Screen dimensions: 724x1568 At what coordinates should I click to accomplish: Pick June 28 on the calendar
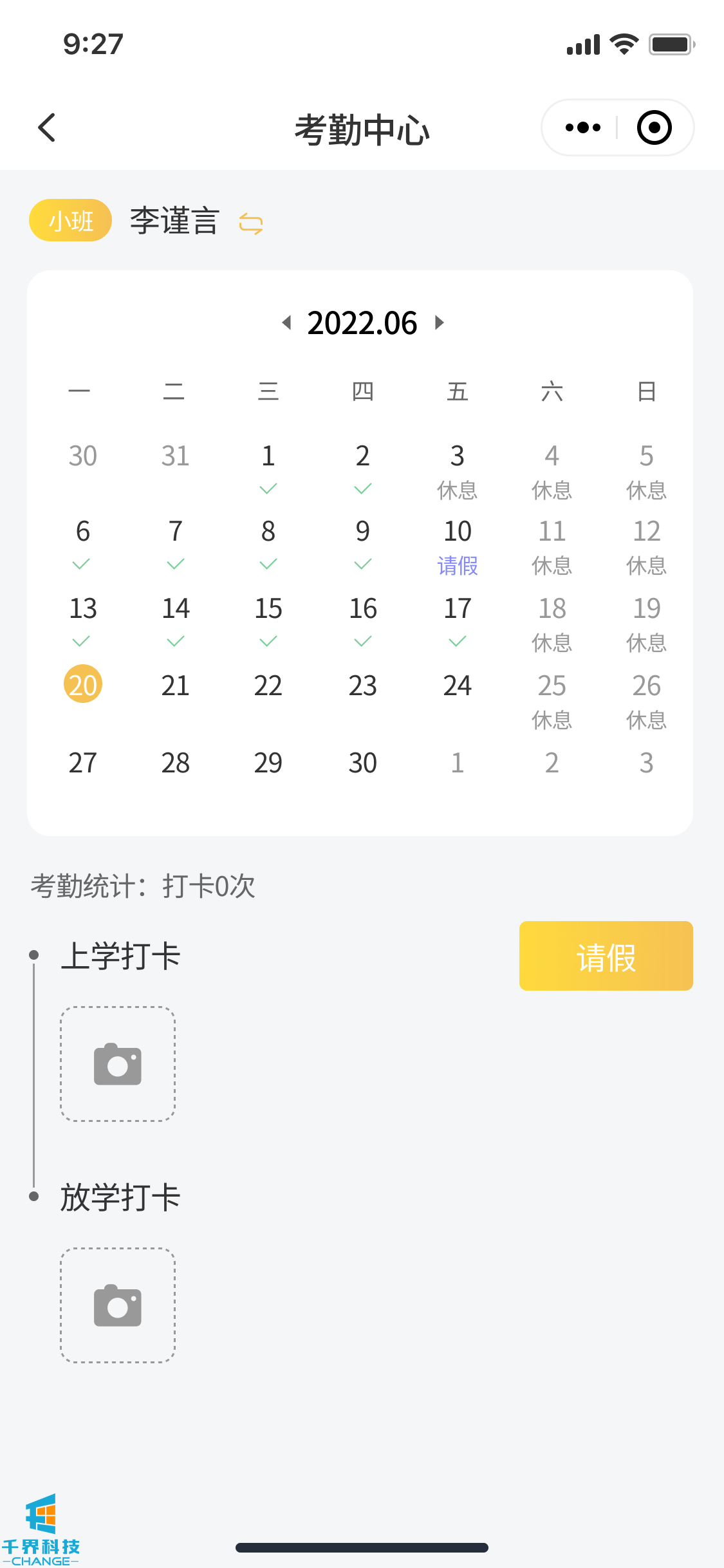[x=175, y=763]
